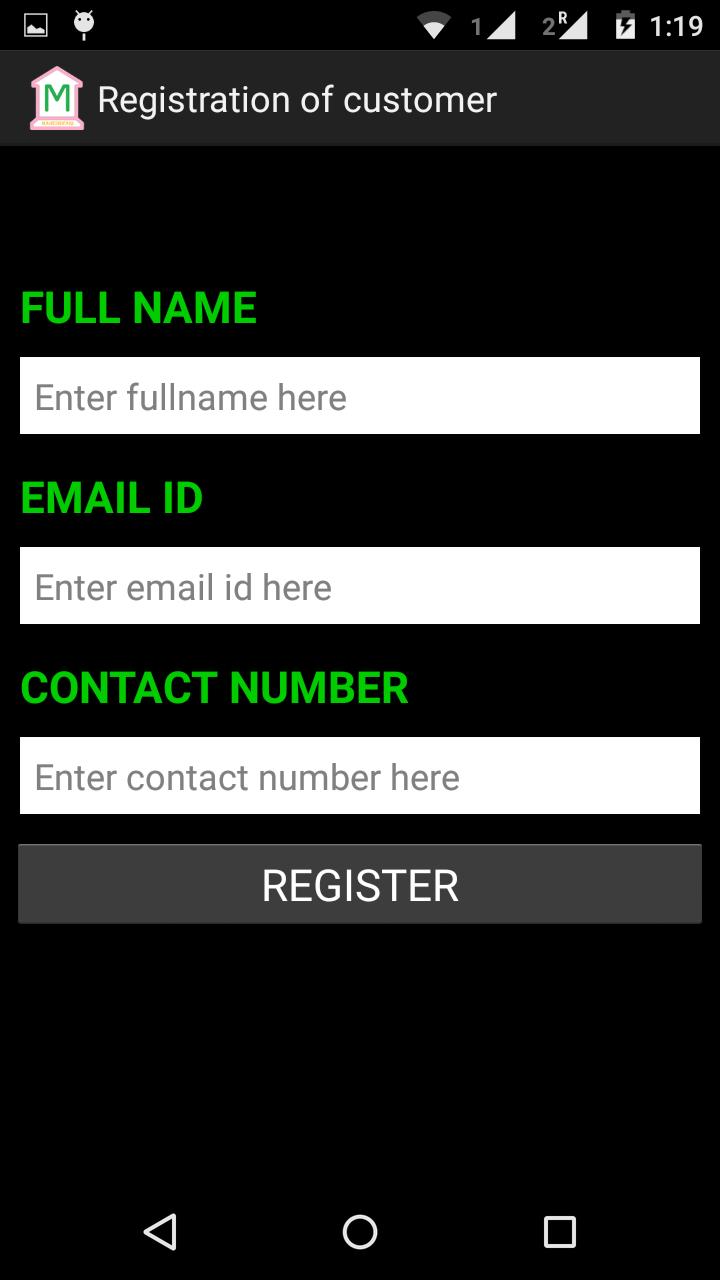Click the Registration of customer title
The height and width of the screenshot is (1280, 720).
[x=296, y=98]
